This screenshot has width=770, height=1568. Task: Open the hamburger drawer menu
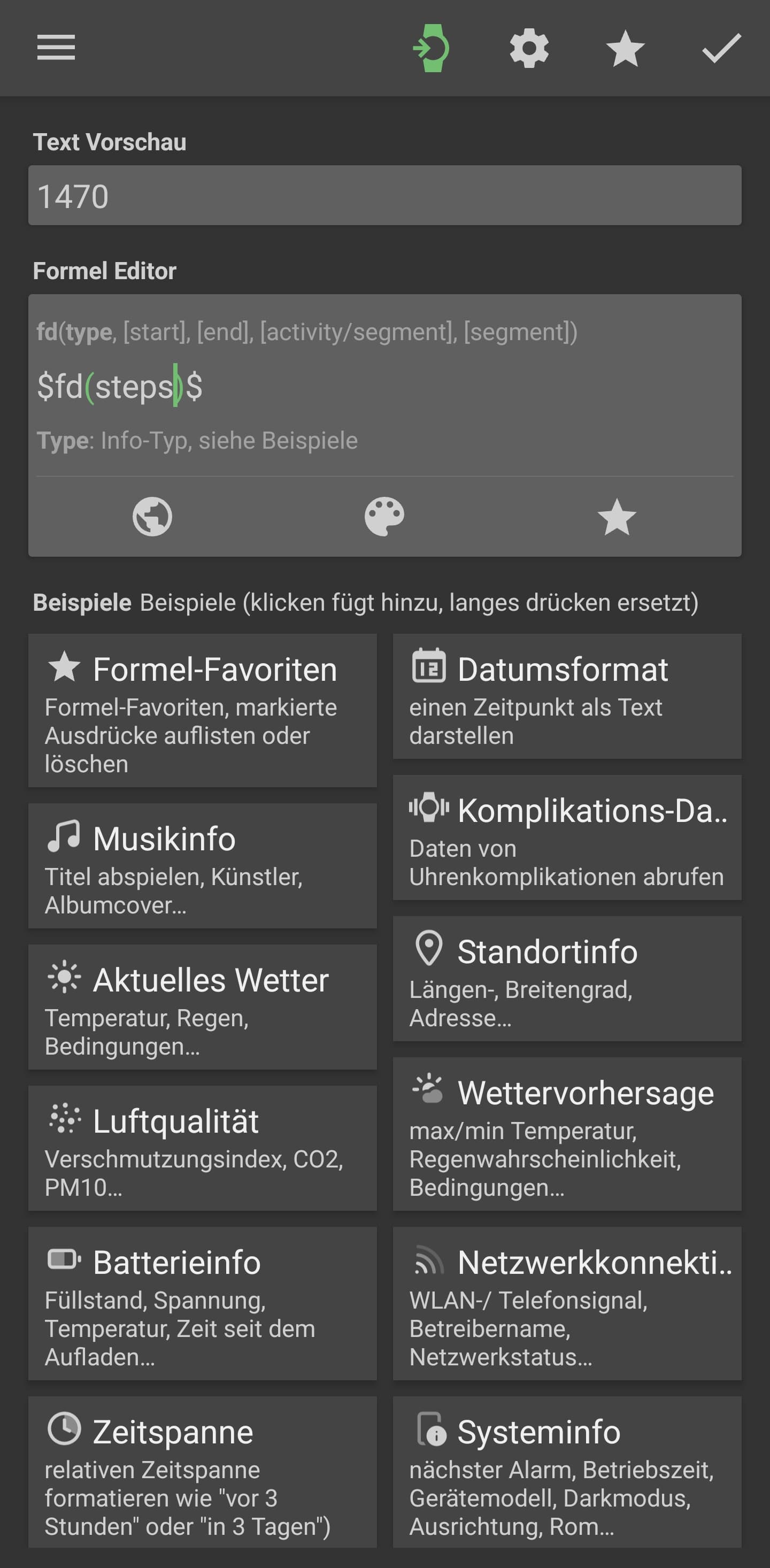coord(56,48)
